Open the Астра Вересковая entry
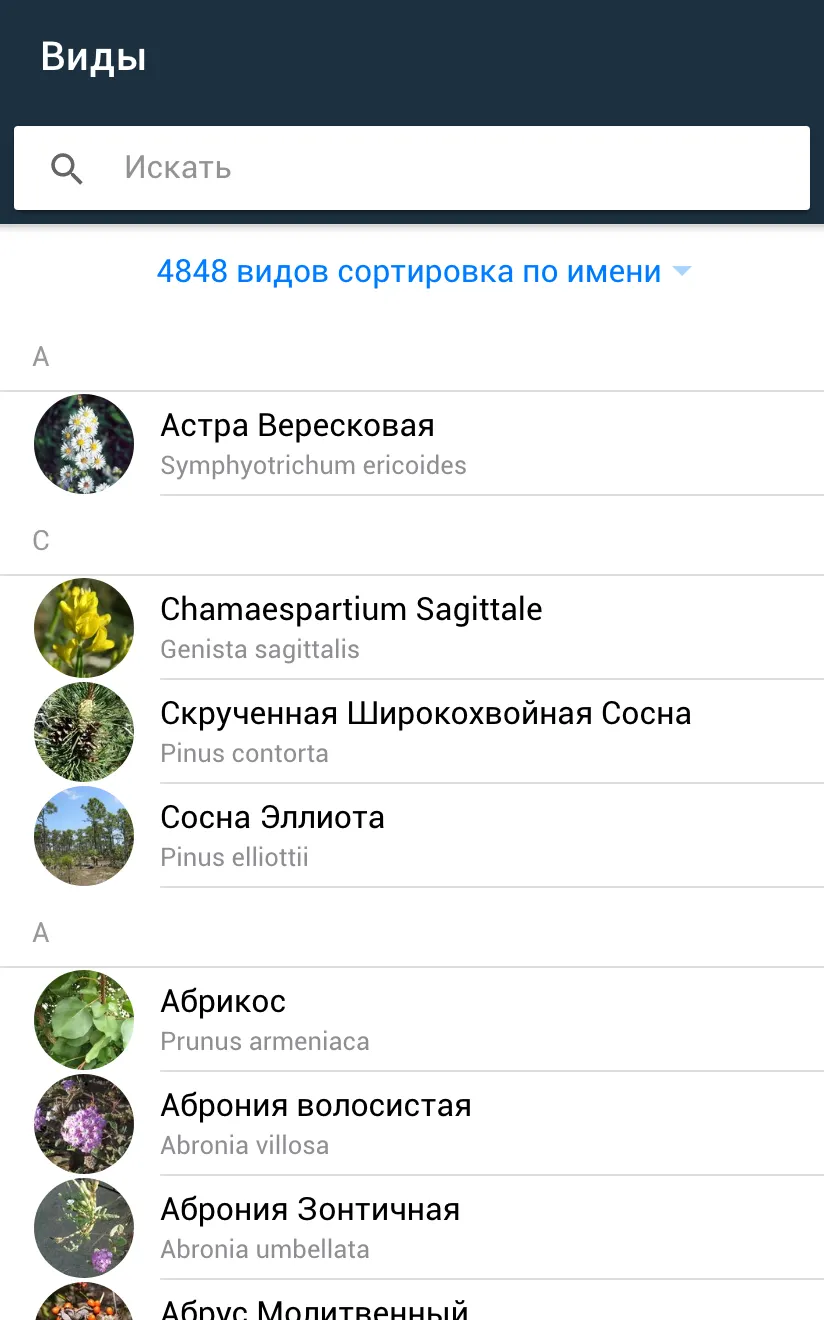 [x=412, y=444]
